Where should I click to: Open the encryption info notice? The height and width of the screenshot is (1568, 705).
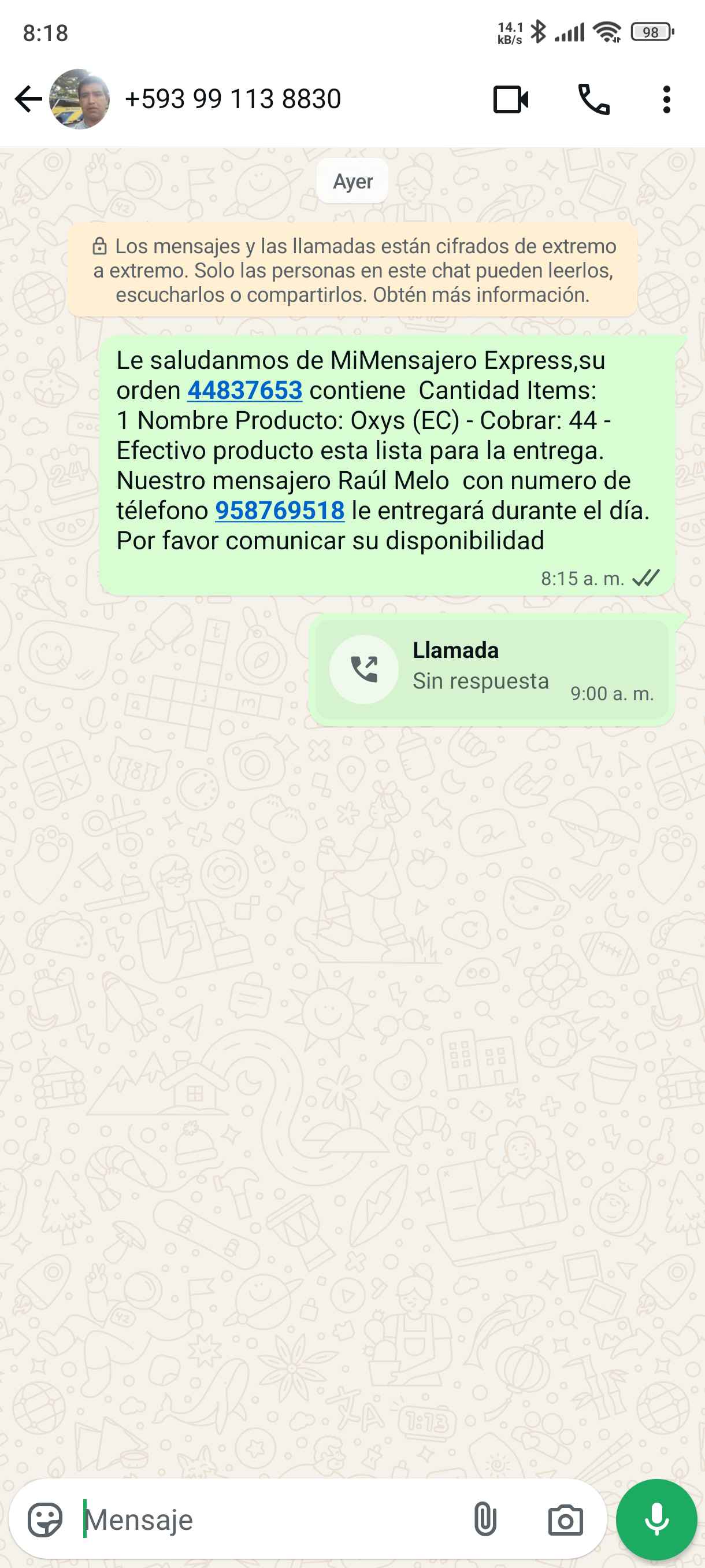point(353,270)
